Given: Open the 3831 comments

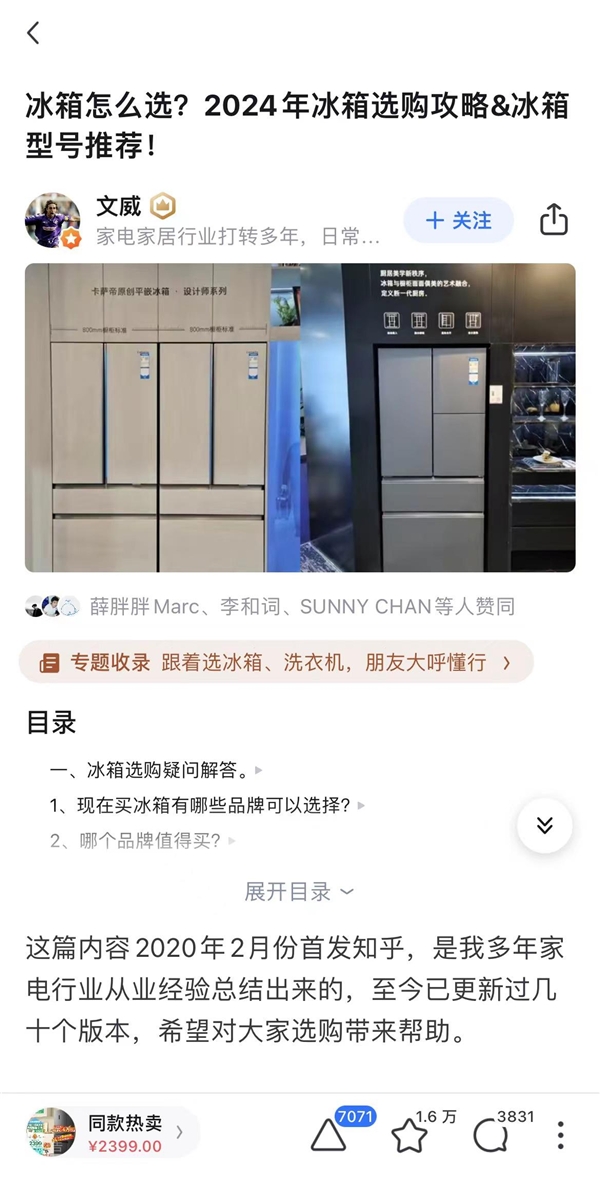Looking at the screenshot, I should (x=489, y=1135).
